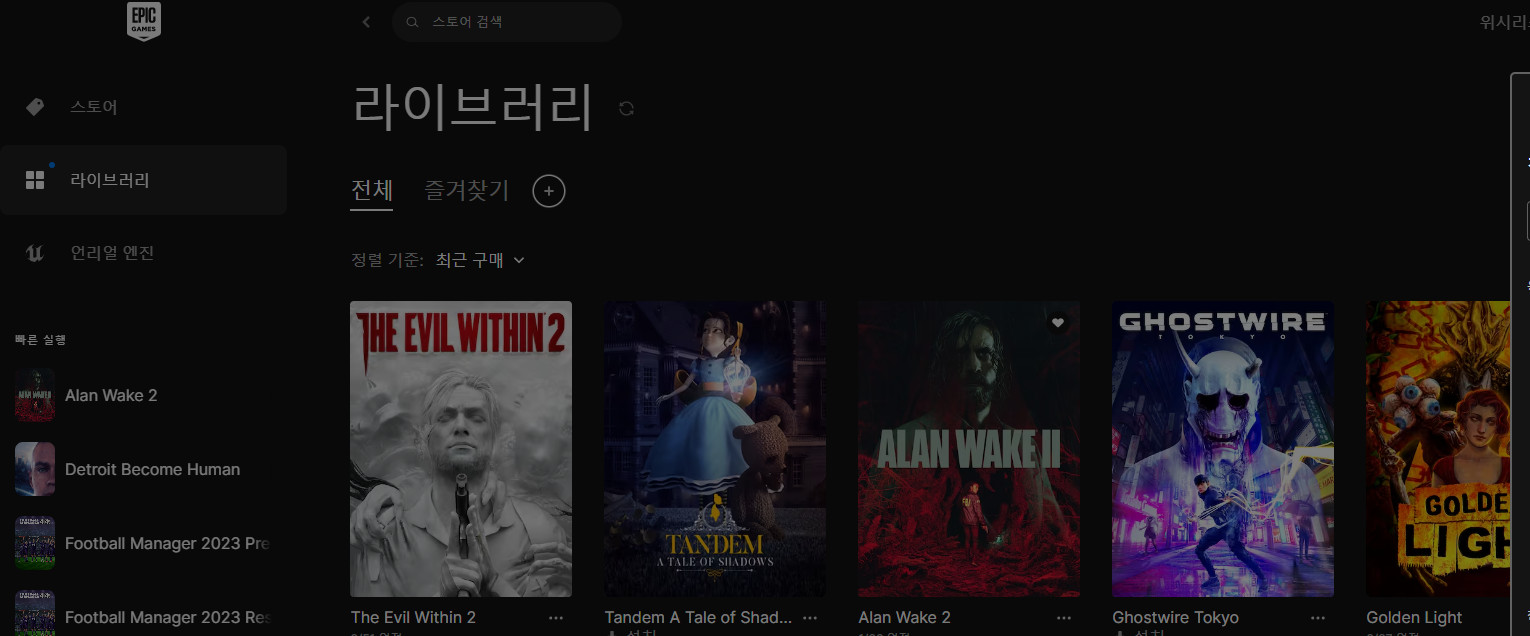Open Ghostwire Tokyo game tile
The width and height of the screenshot is (1530, 636).
point(1223,449)
